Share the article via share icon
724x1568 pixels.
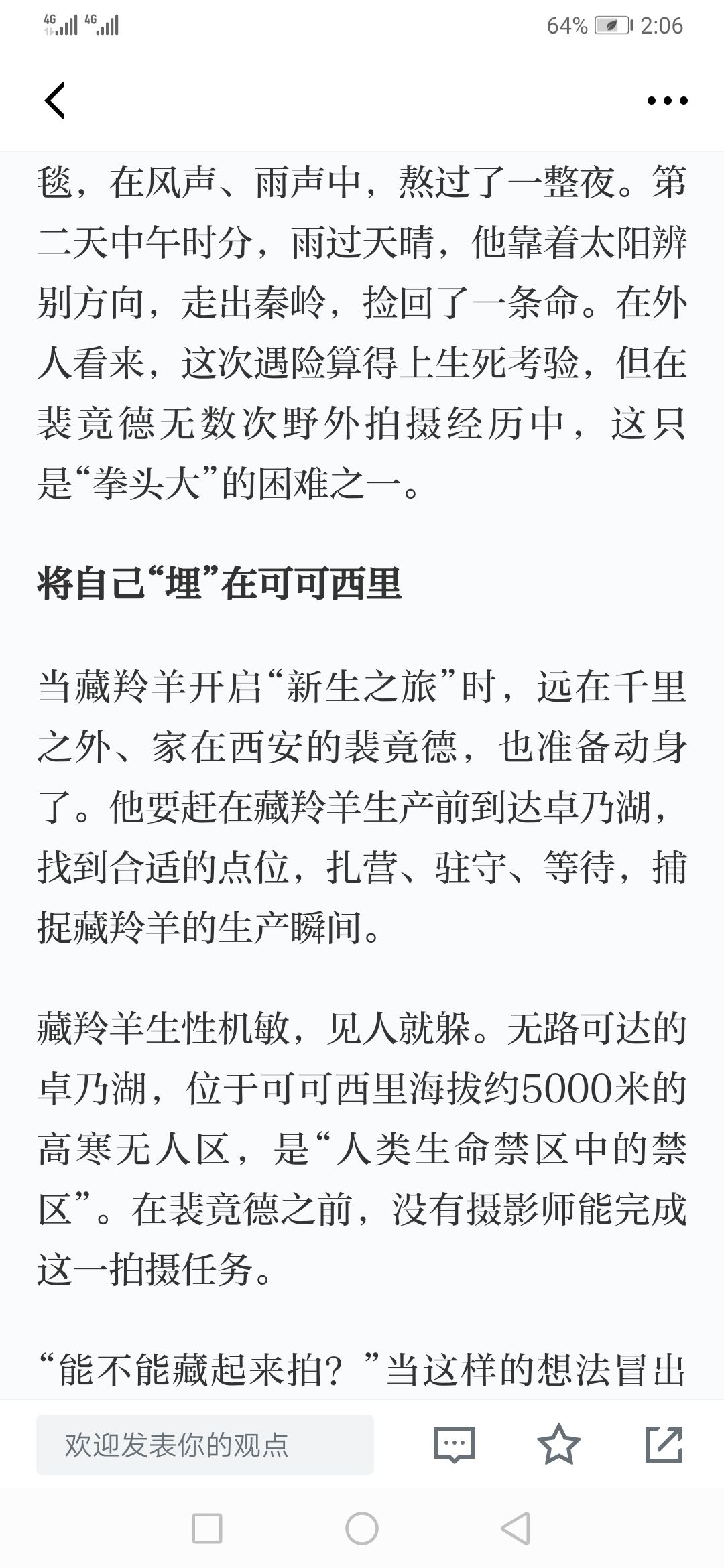(664, 1444)
